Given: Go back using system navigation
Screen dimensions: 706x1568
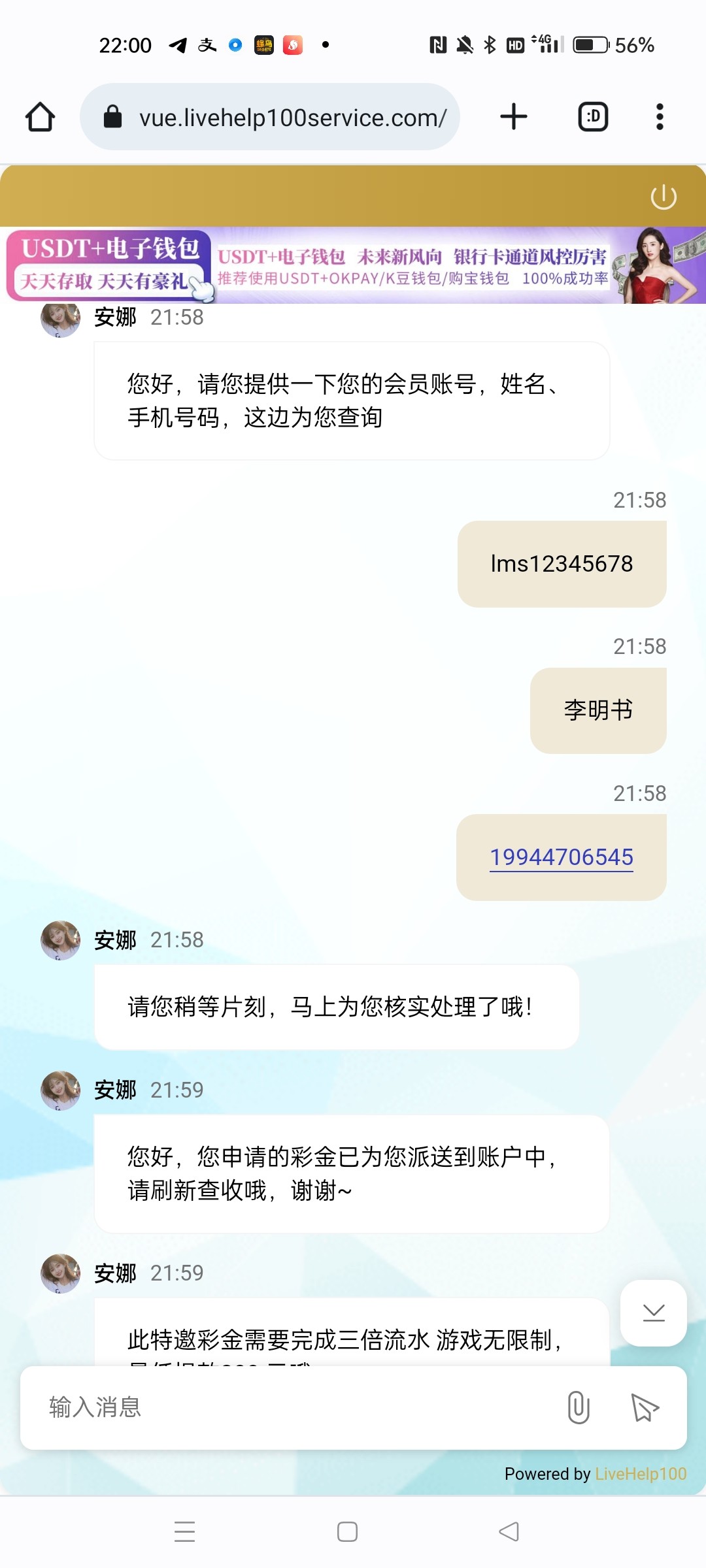Looking at the screenshot, I should (x=509, y=1531).
